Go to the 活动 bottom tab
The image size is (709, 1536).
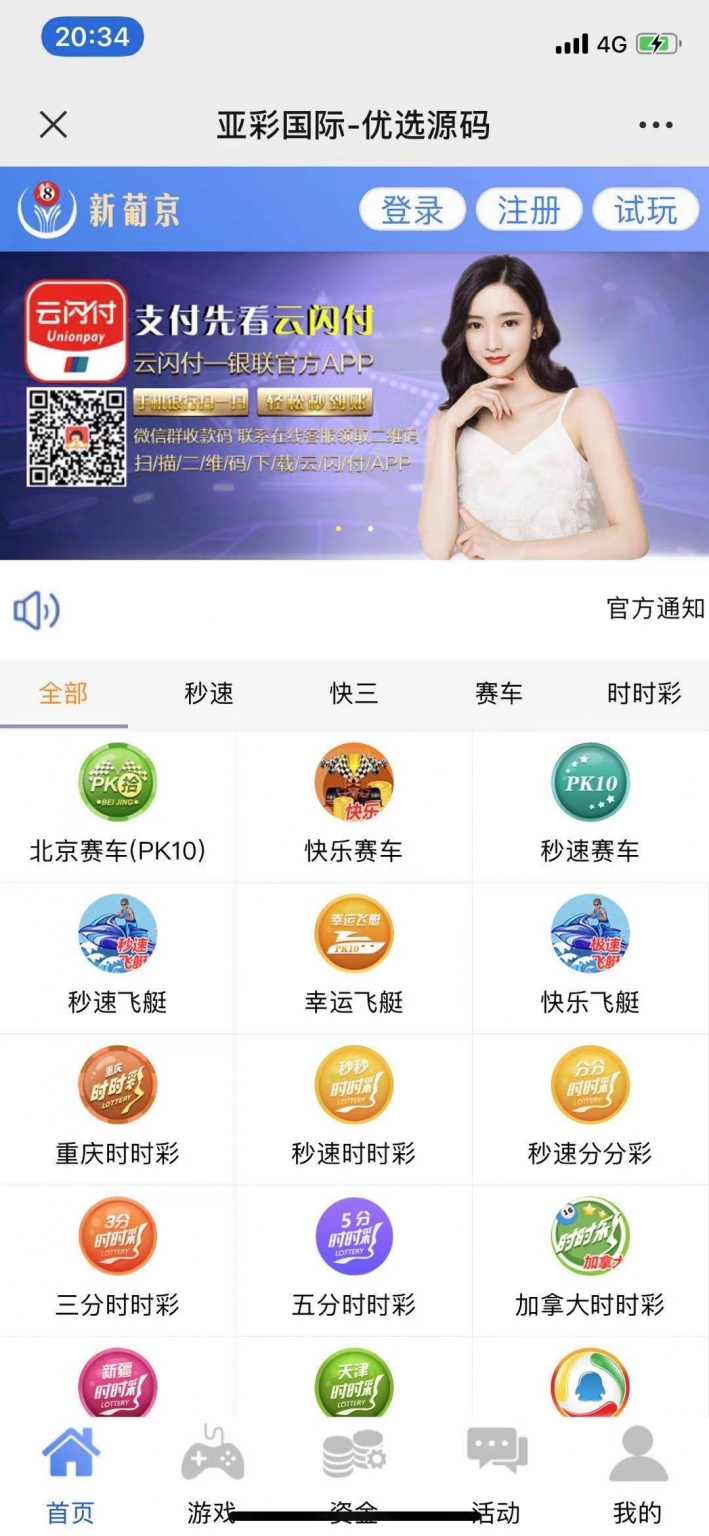pos(497,1475)
